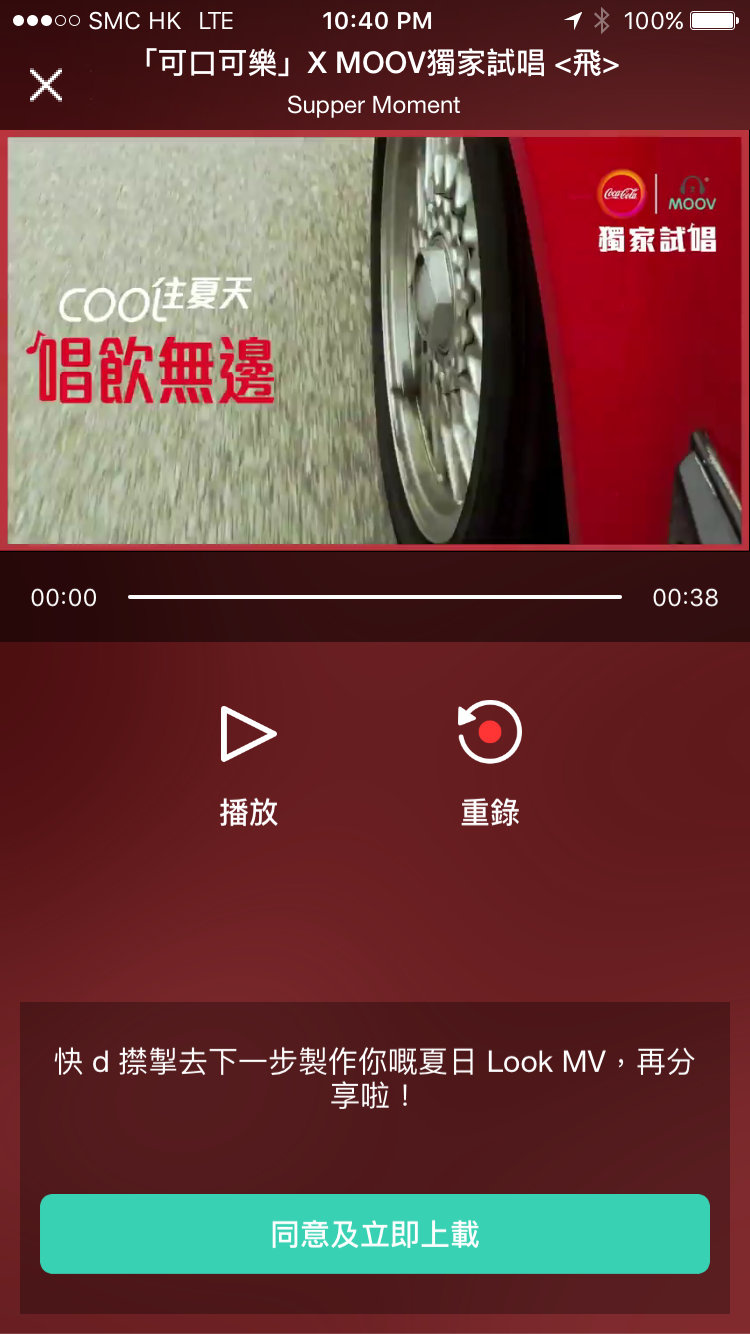Close the recording preview screen
The height and width of the screenshot is (1334, 750).
46,85
